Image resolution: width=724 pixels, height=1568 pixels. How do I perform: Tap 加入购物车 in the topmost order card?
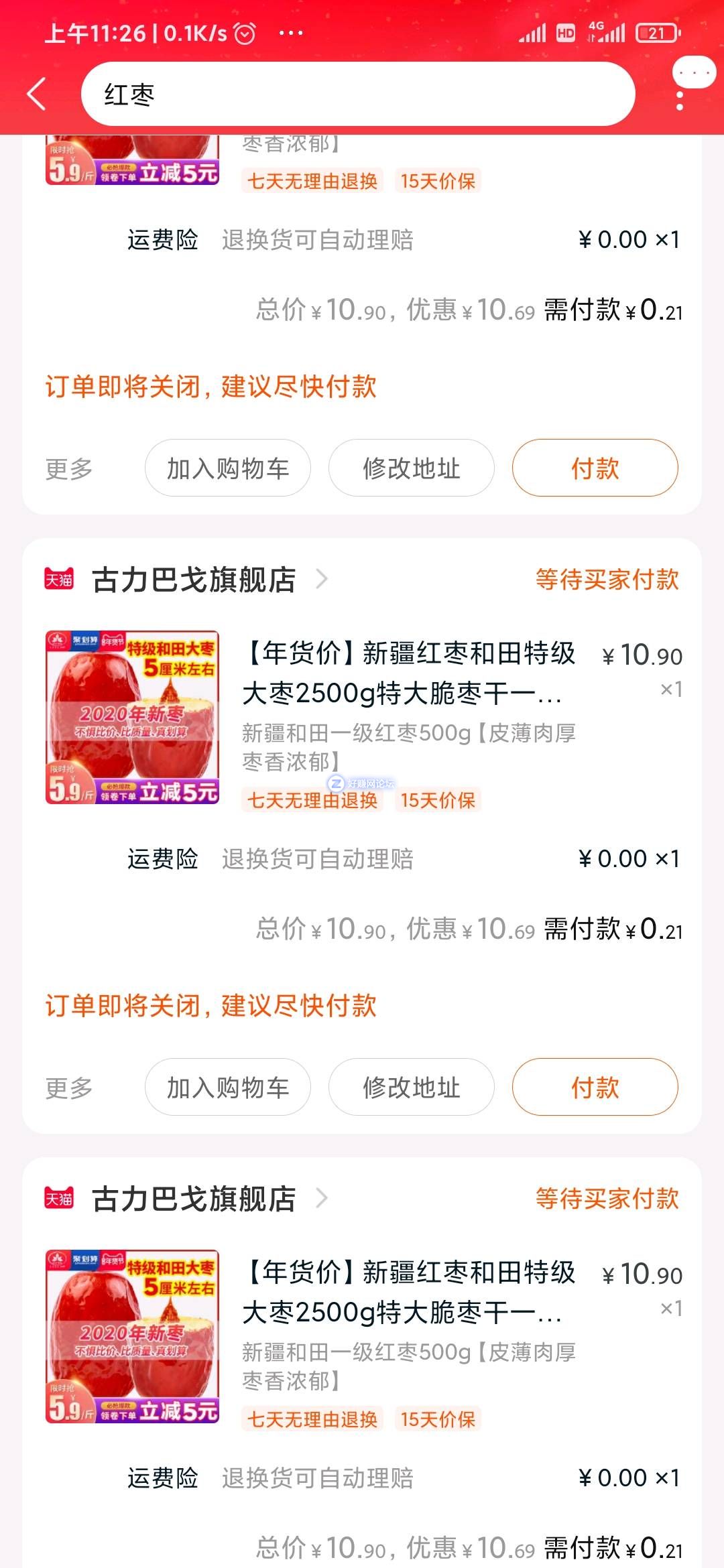point(227,468)
